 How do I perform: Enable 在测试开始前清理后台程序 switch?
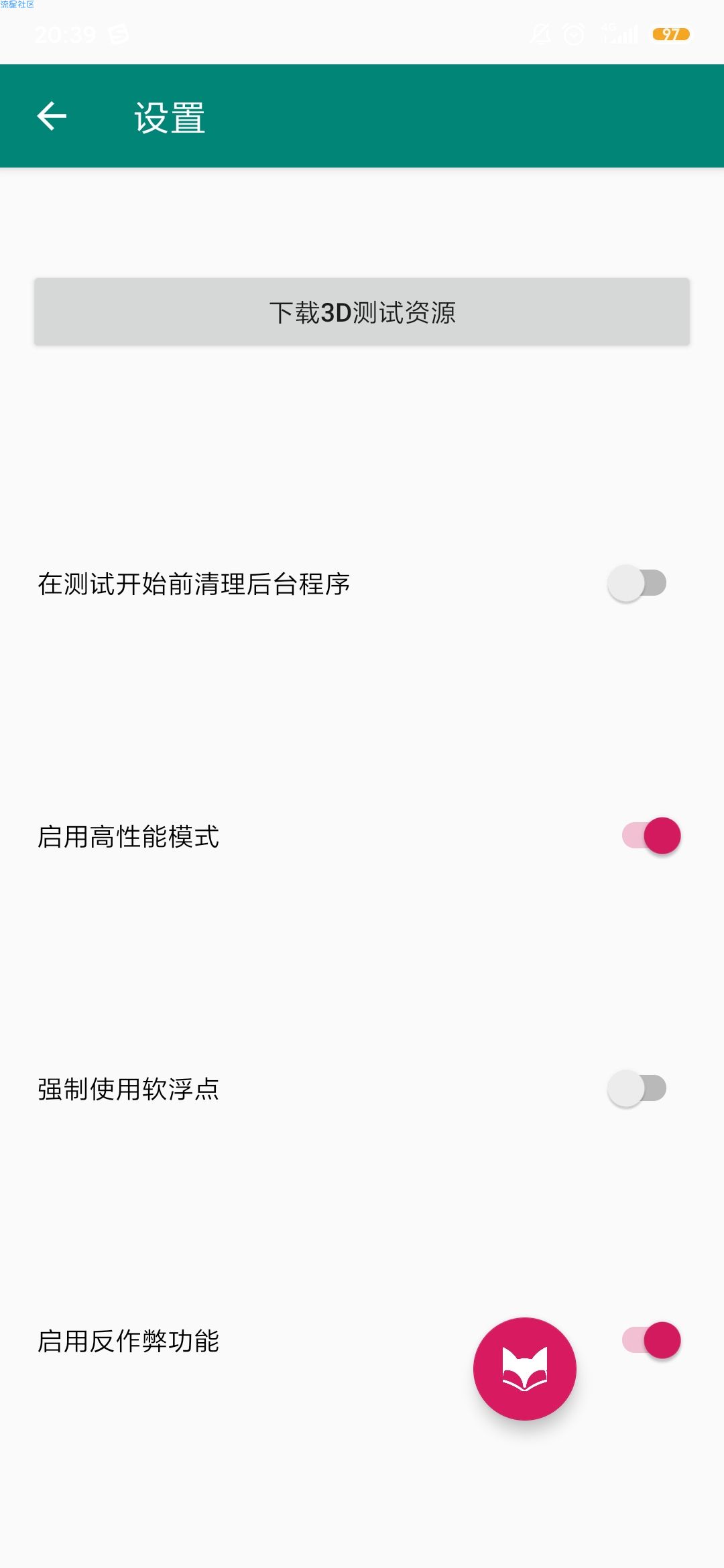pyautogui.click(x=637, y=583)
